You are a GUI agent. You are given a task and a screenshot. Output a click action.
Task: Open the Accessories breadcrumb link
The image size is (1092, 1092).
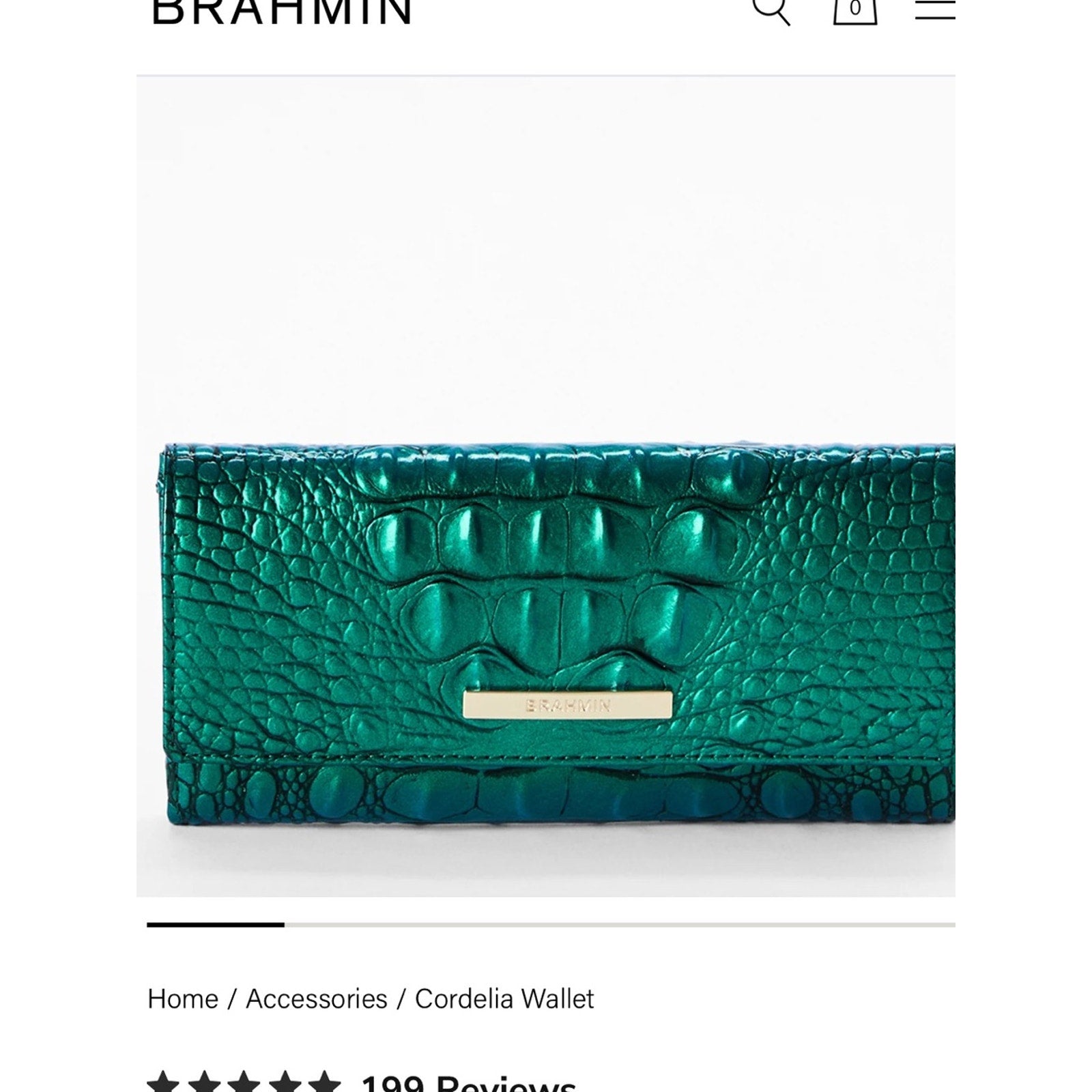(317, 998)
